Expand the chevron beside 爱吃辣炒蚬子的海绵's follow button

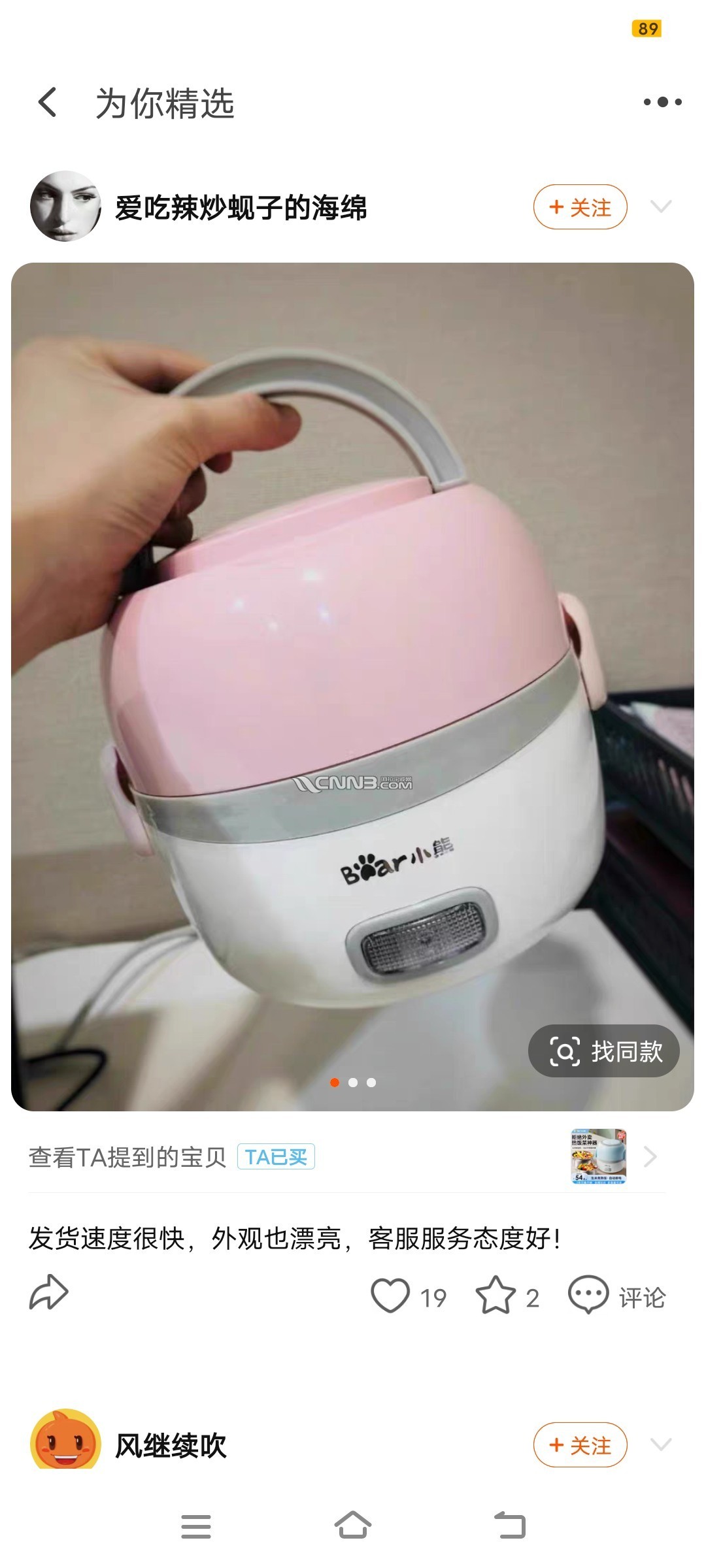point(661,207)
